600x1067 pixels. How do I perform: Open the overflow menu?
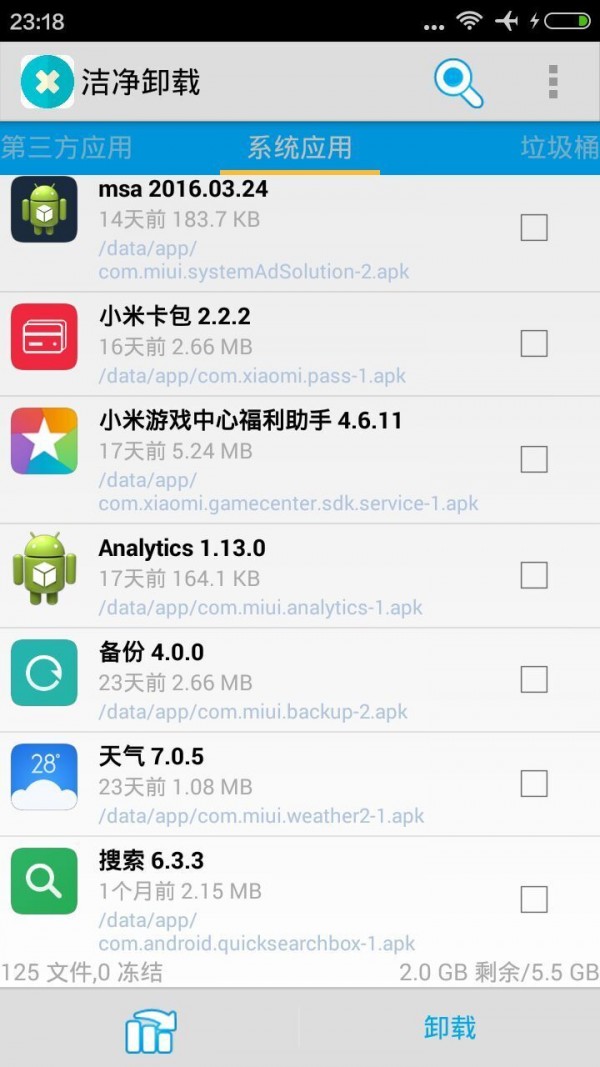point(553,82)
